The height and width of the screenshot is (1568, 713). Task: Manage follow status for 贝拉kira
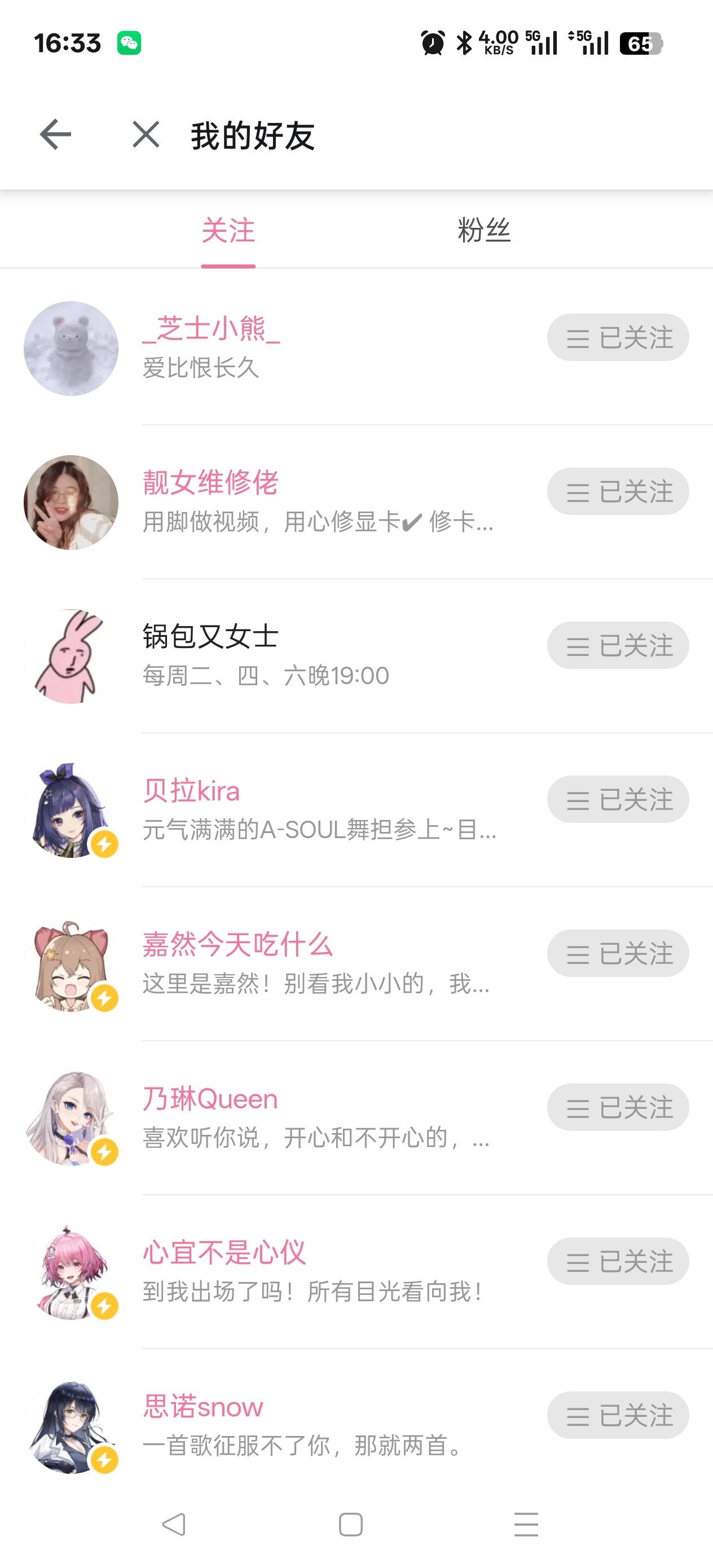point(618,799)
